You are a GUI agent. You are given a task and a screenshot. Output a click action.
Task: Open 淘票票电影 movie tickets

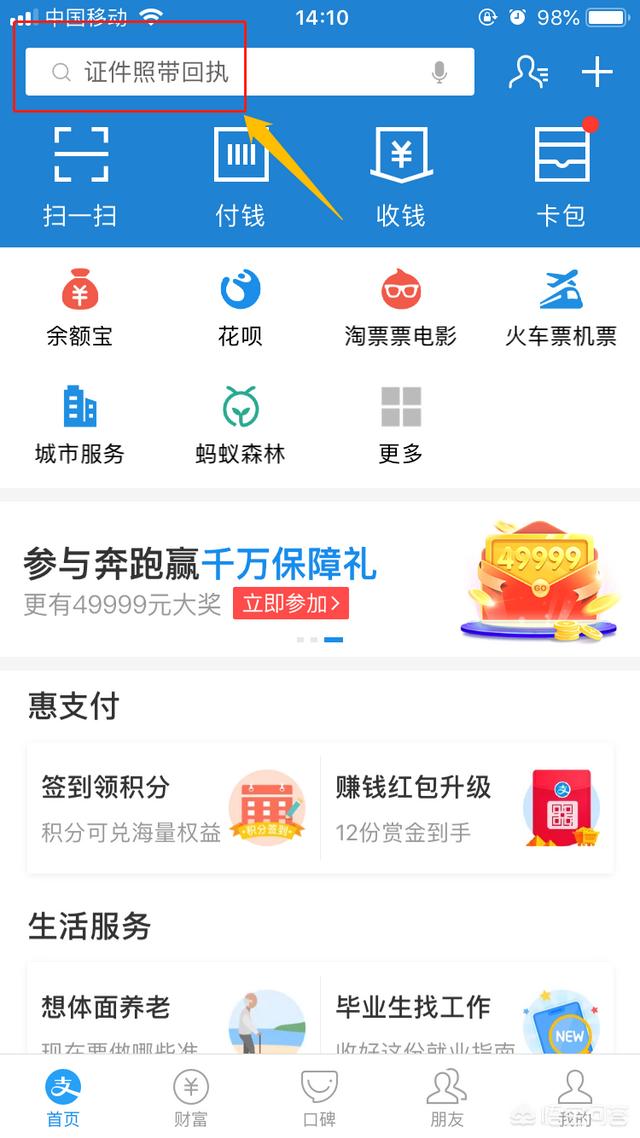[x=401, y=307]
